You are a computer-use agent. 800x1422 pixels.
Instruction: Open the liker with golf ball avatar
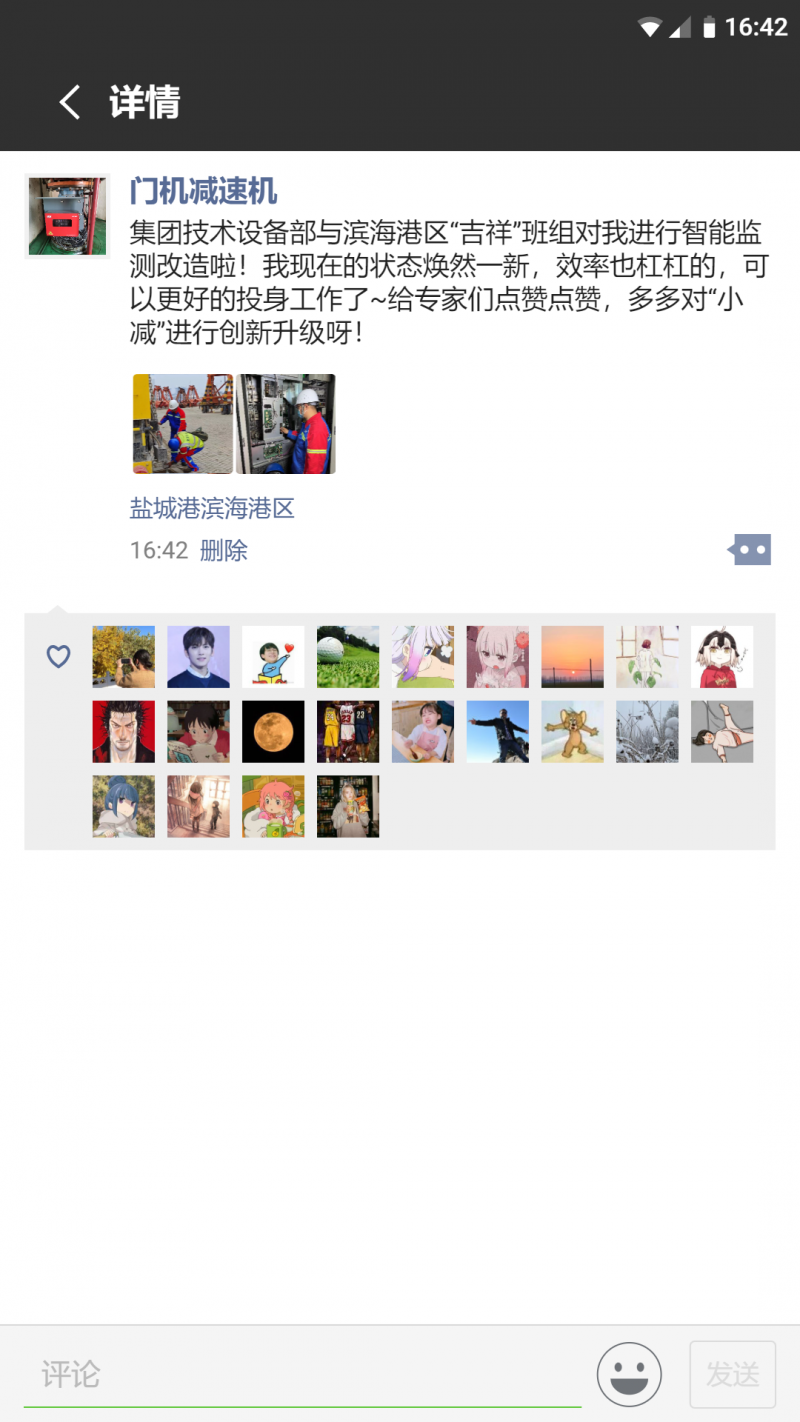(x=348, y=657)
